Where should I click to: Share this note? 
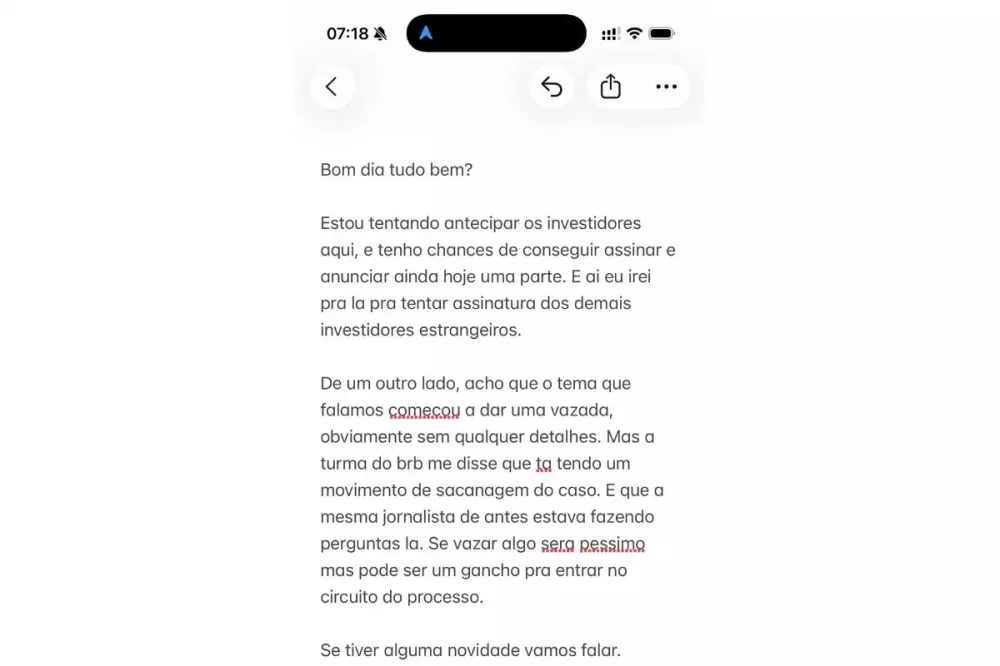pos(610,87)
